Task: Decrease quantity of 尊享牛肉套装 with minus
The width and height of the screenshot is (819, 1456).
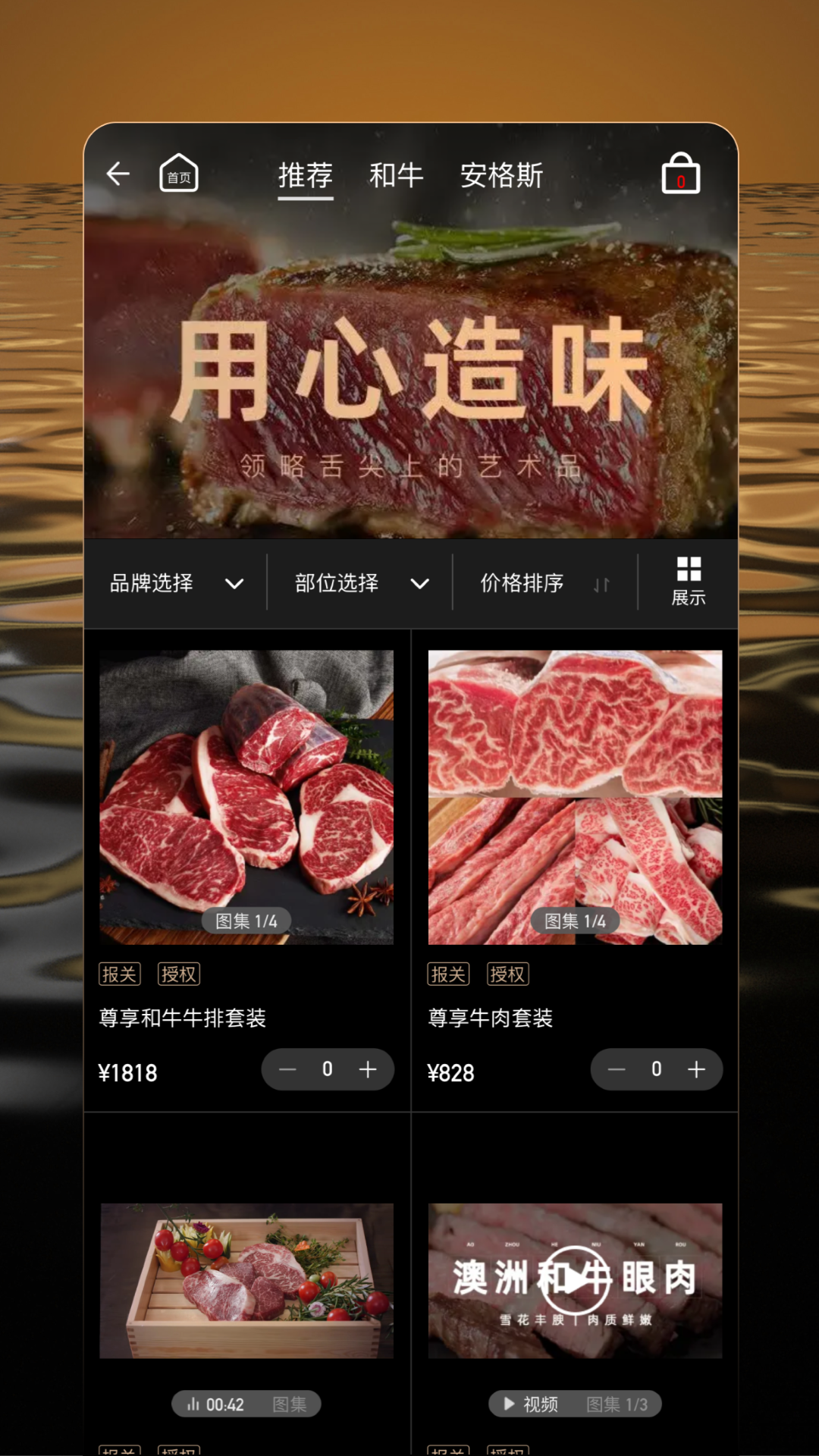Action: click(x=617, y=1069)
